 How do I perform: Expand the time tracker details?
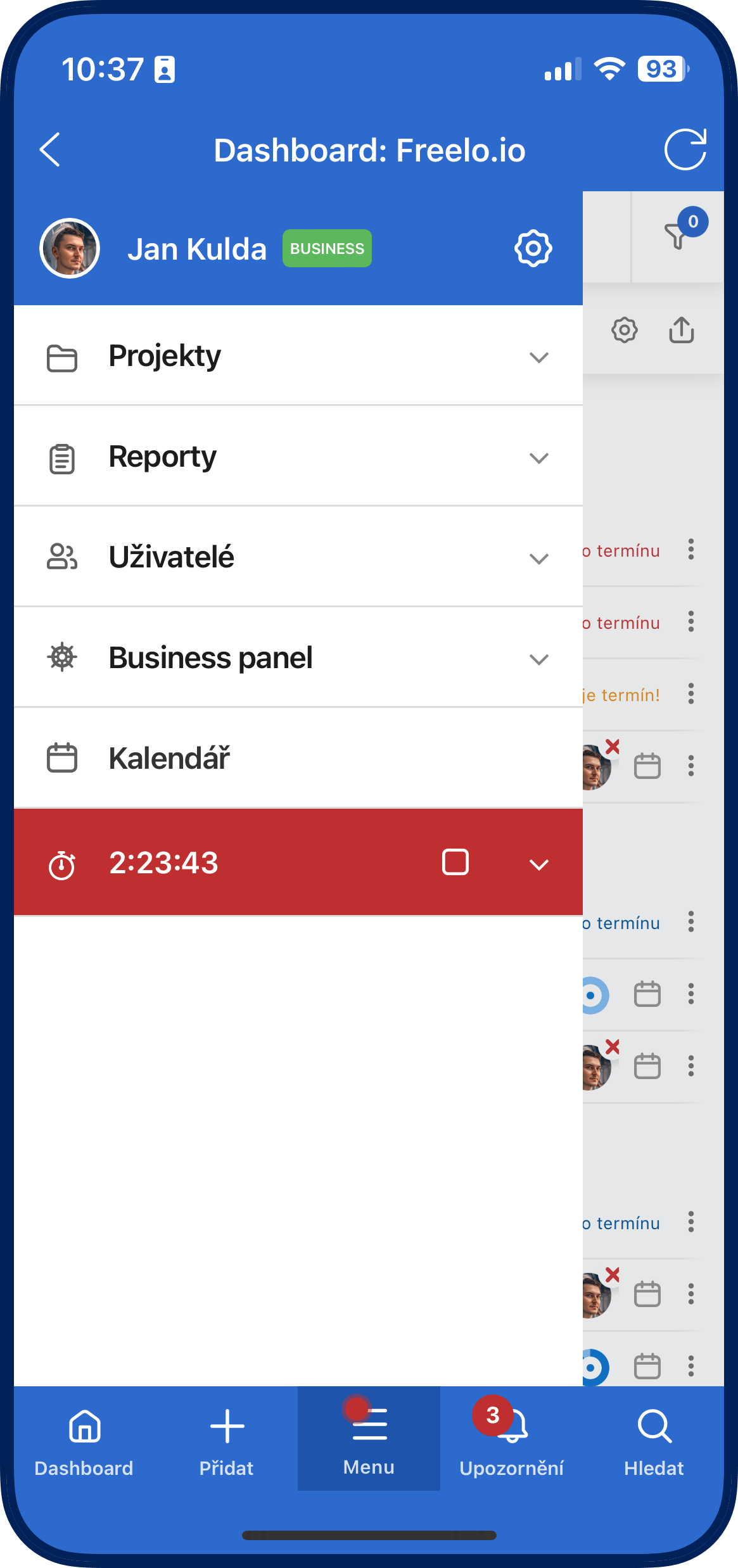[x=539, y=864]
